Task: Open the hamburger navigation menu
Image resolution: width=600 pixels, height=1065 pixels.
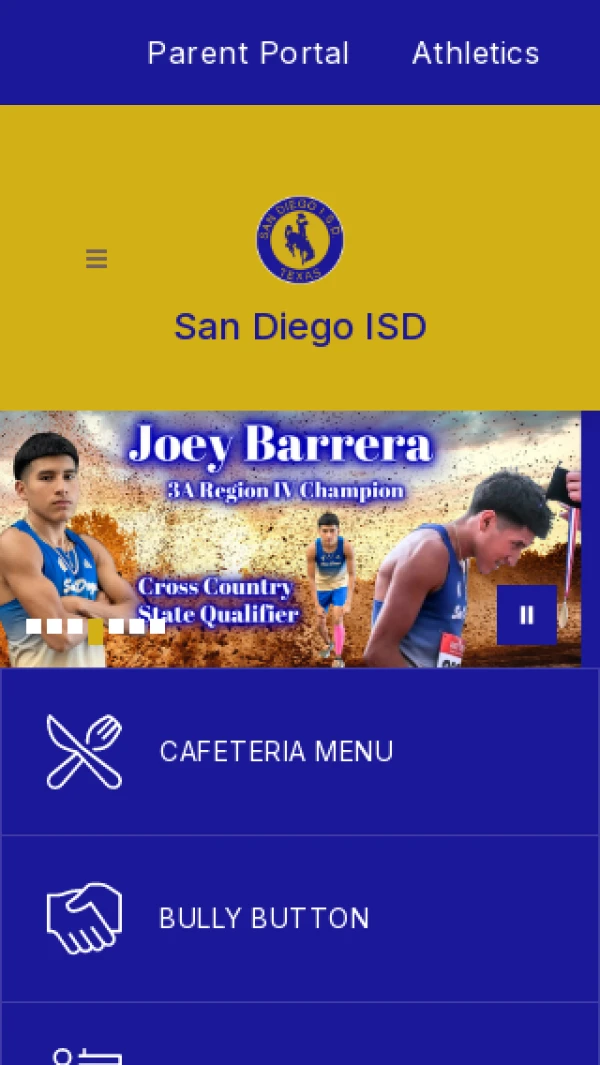Action: click(x=96, y=259)
